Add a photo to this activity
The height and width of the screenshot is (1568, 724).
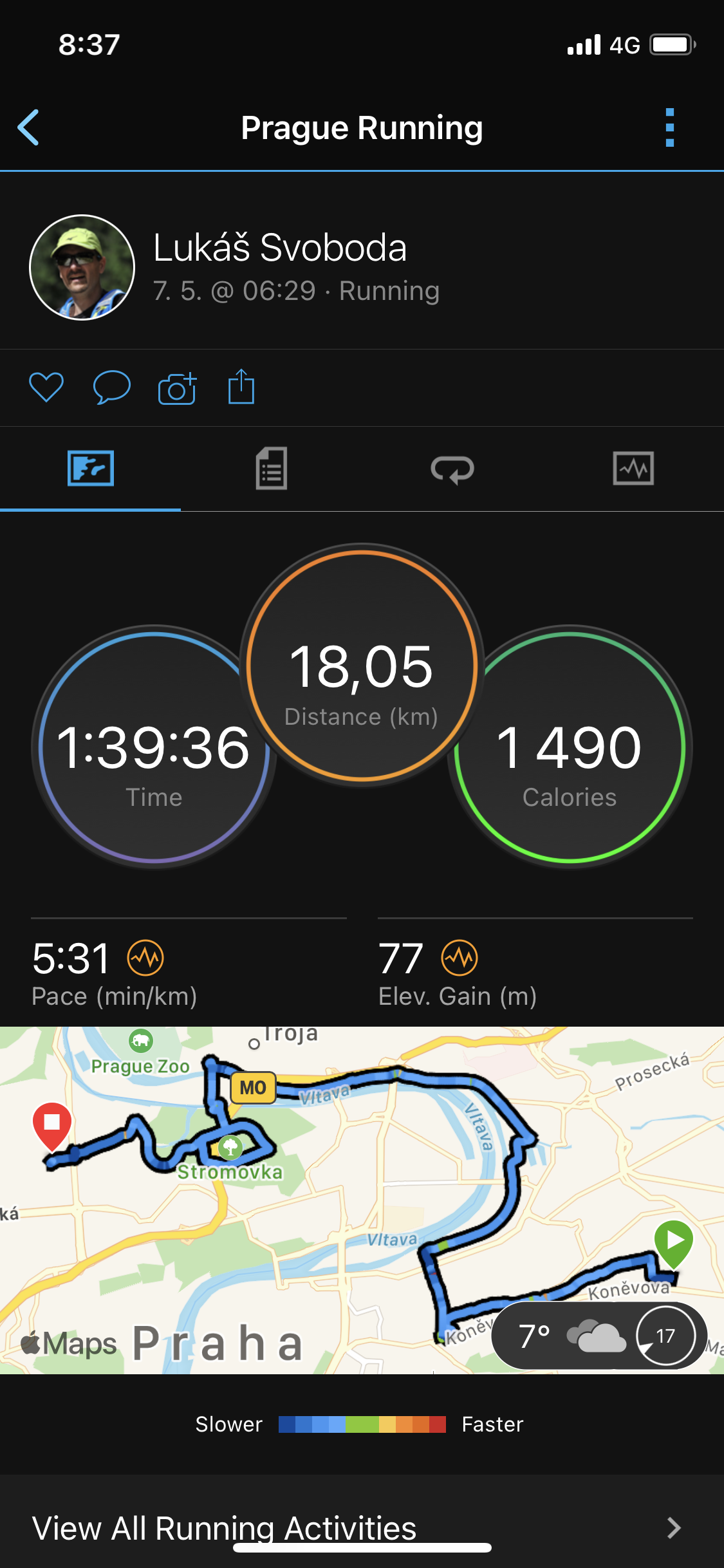pyautogui.click(x=177, y=387)
